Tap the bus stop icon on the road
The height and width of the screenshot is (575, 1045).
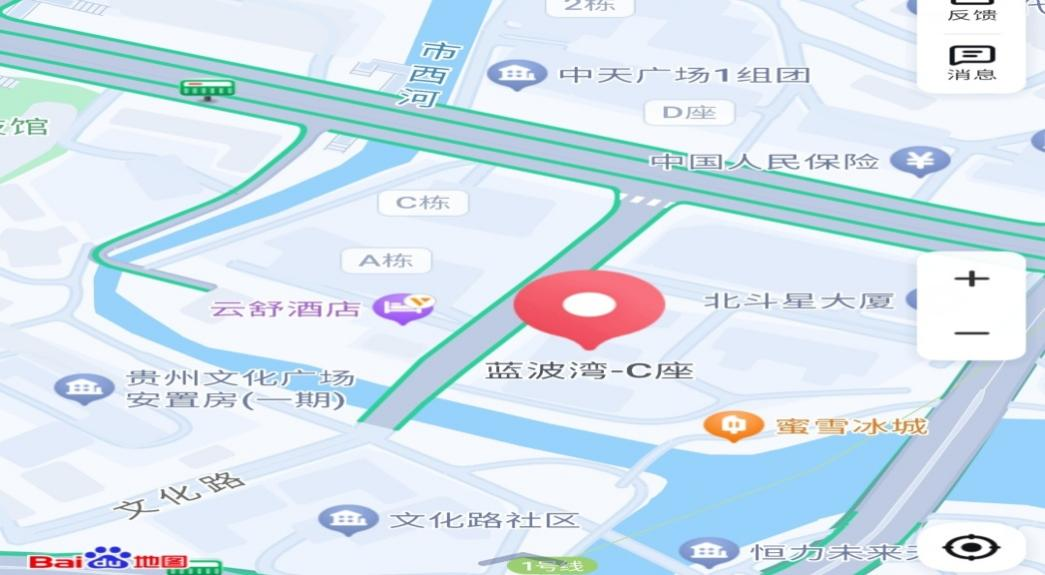click(x=207, y=89)
